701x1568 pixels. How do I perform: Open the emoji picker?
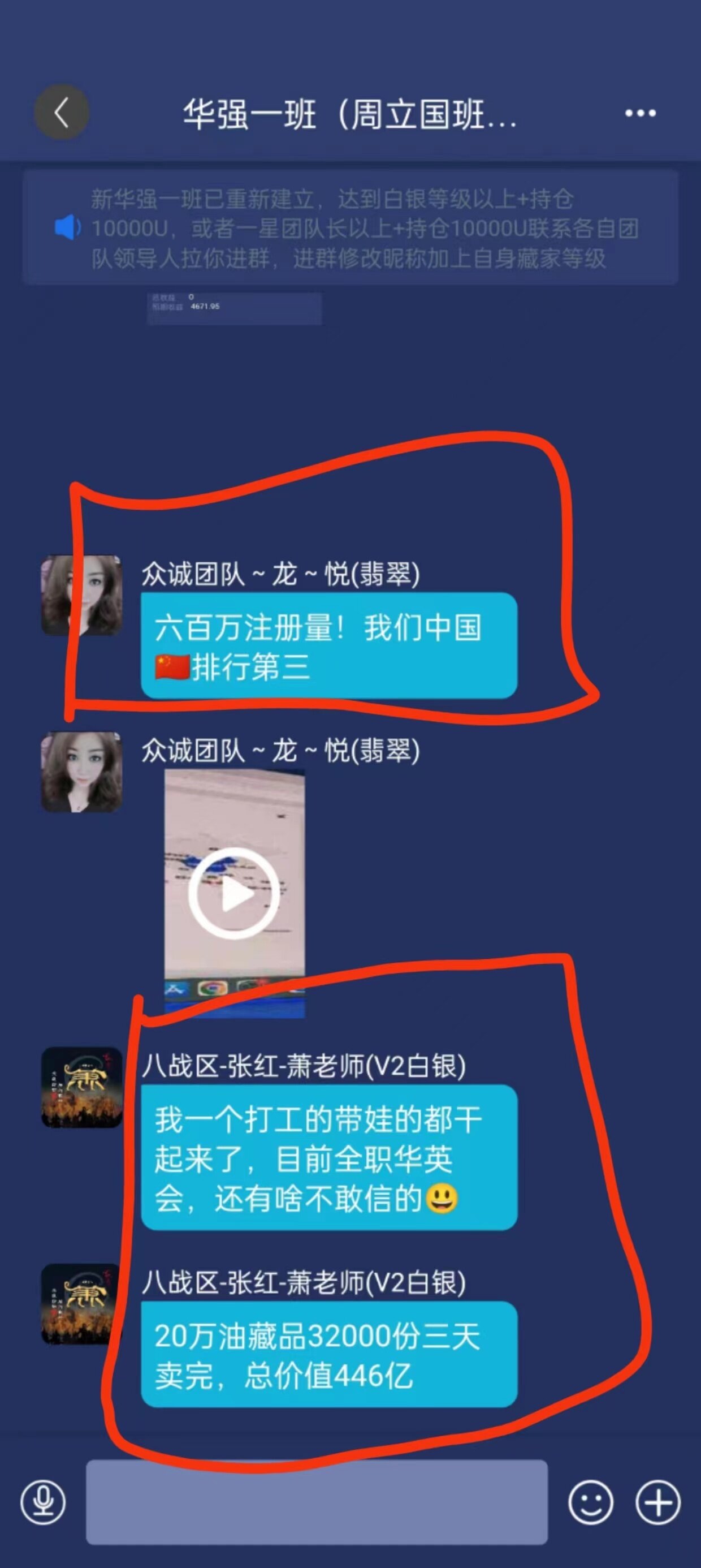click(590, 1502)
